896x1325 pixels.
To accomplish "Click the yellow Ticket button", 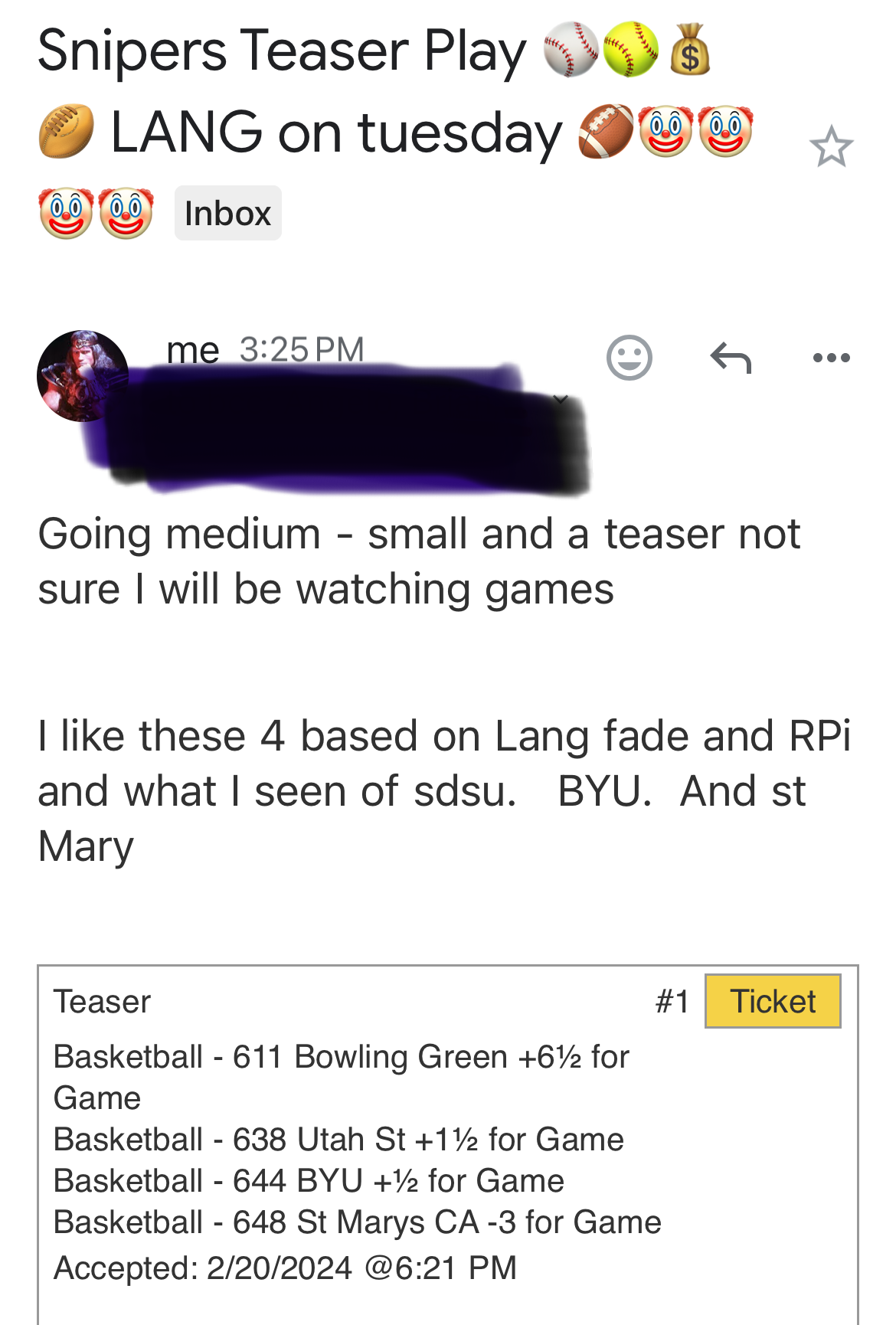I will [772, 1001].
